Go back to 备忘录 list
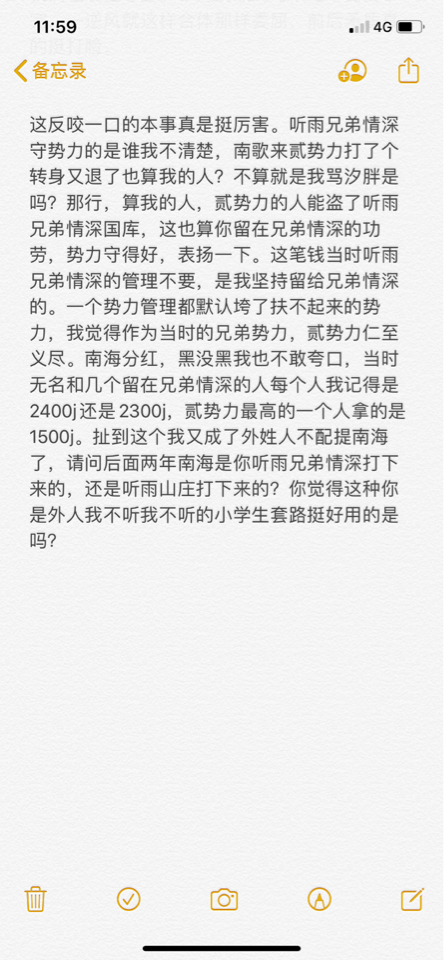This screenshot has width=444, height=960. [x=50, y=71]
